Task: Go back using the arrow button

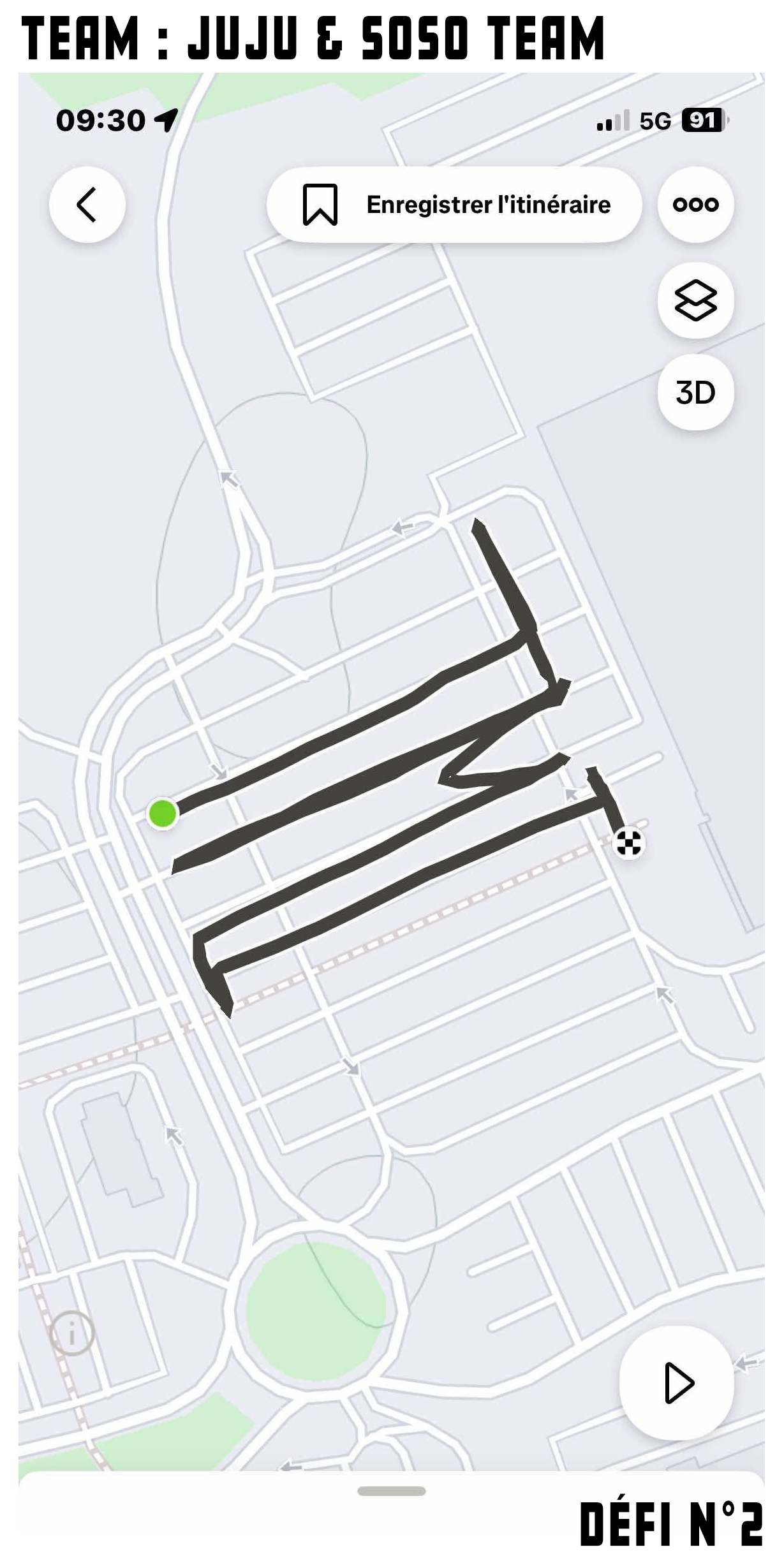Action: (87, 205)
